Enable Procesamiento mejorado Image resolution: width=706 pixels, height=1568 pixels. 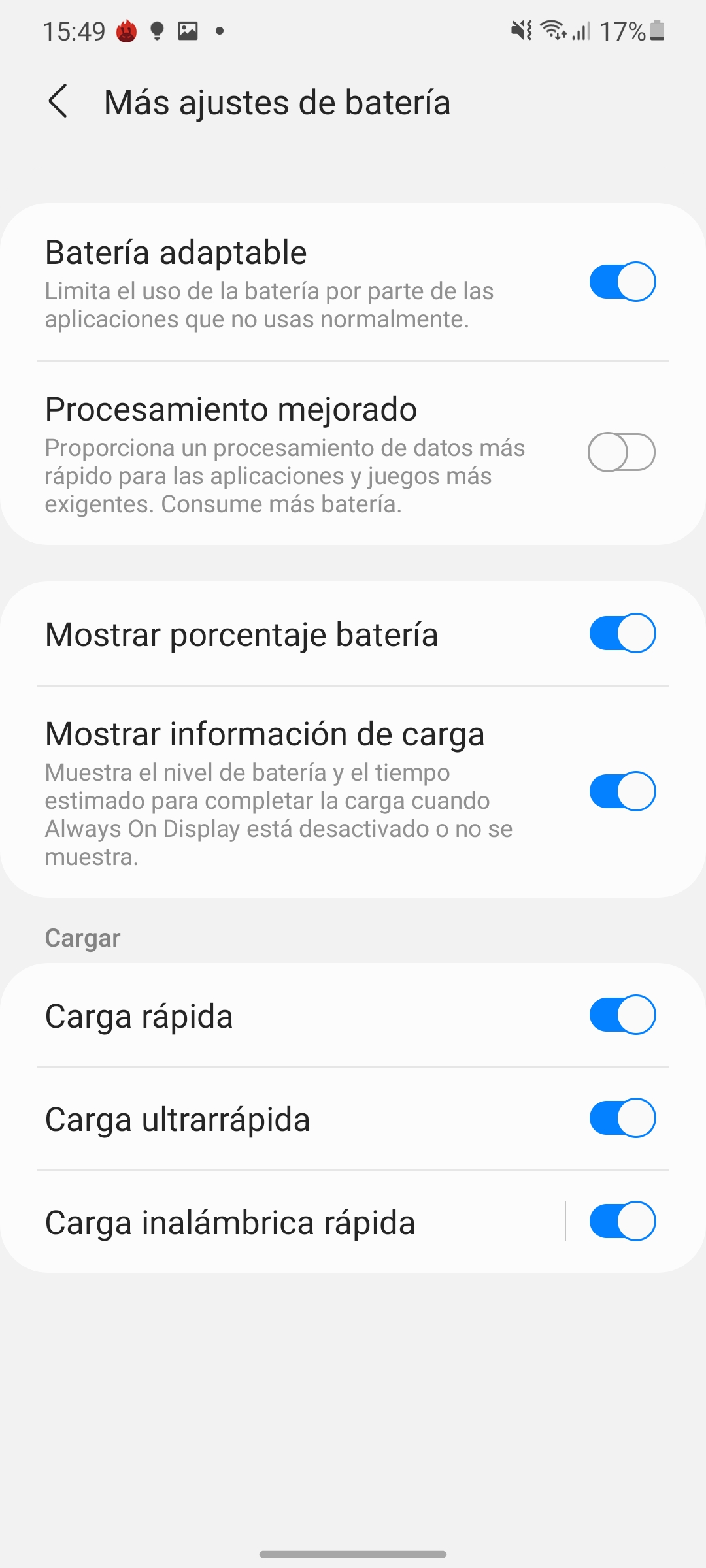[x=622, y=452]
